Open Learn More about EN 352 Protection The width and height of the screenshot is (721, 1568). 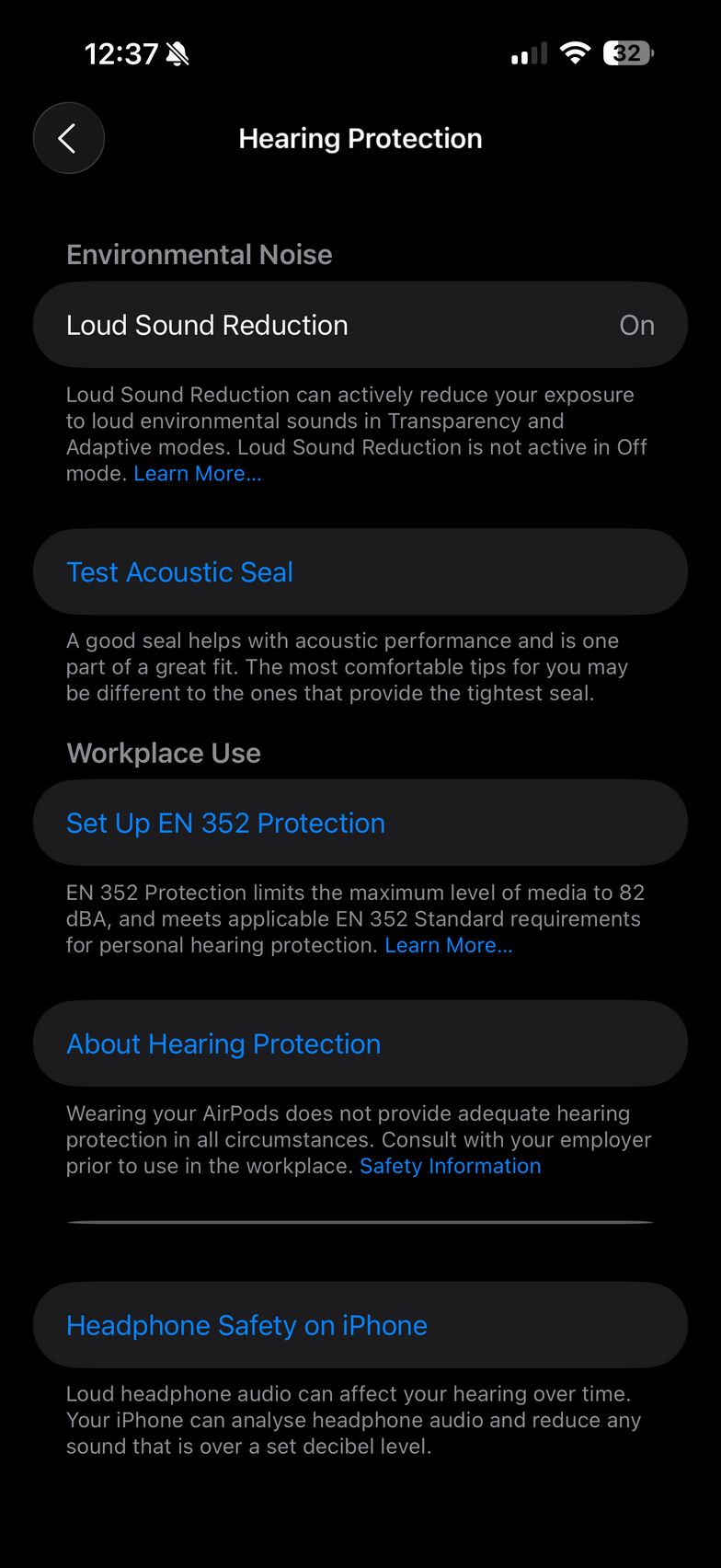[448, 945]
